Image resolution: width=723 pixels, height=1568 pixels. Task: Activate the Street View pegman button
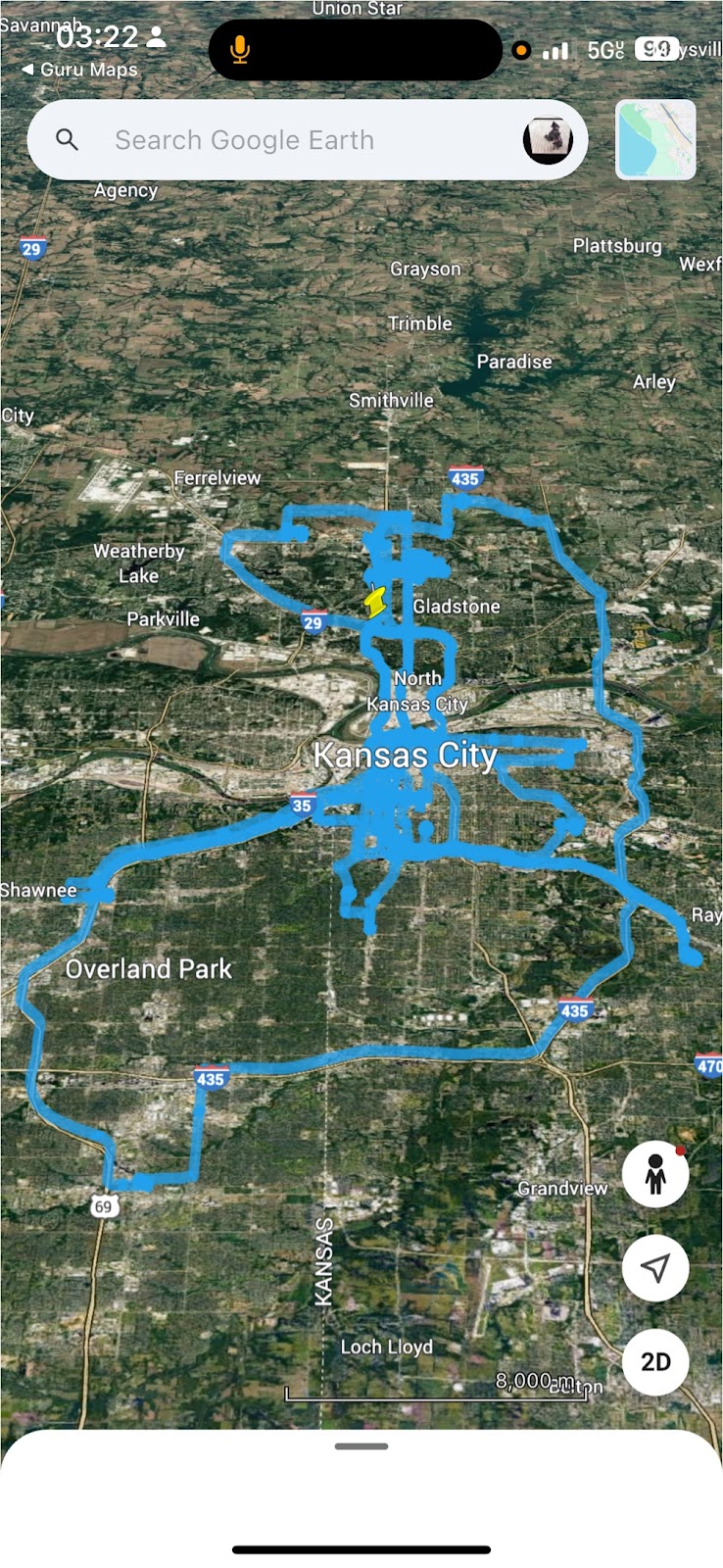point(655,1174)
